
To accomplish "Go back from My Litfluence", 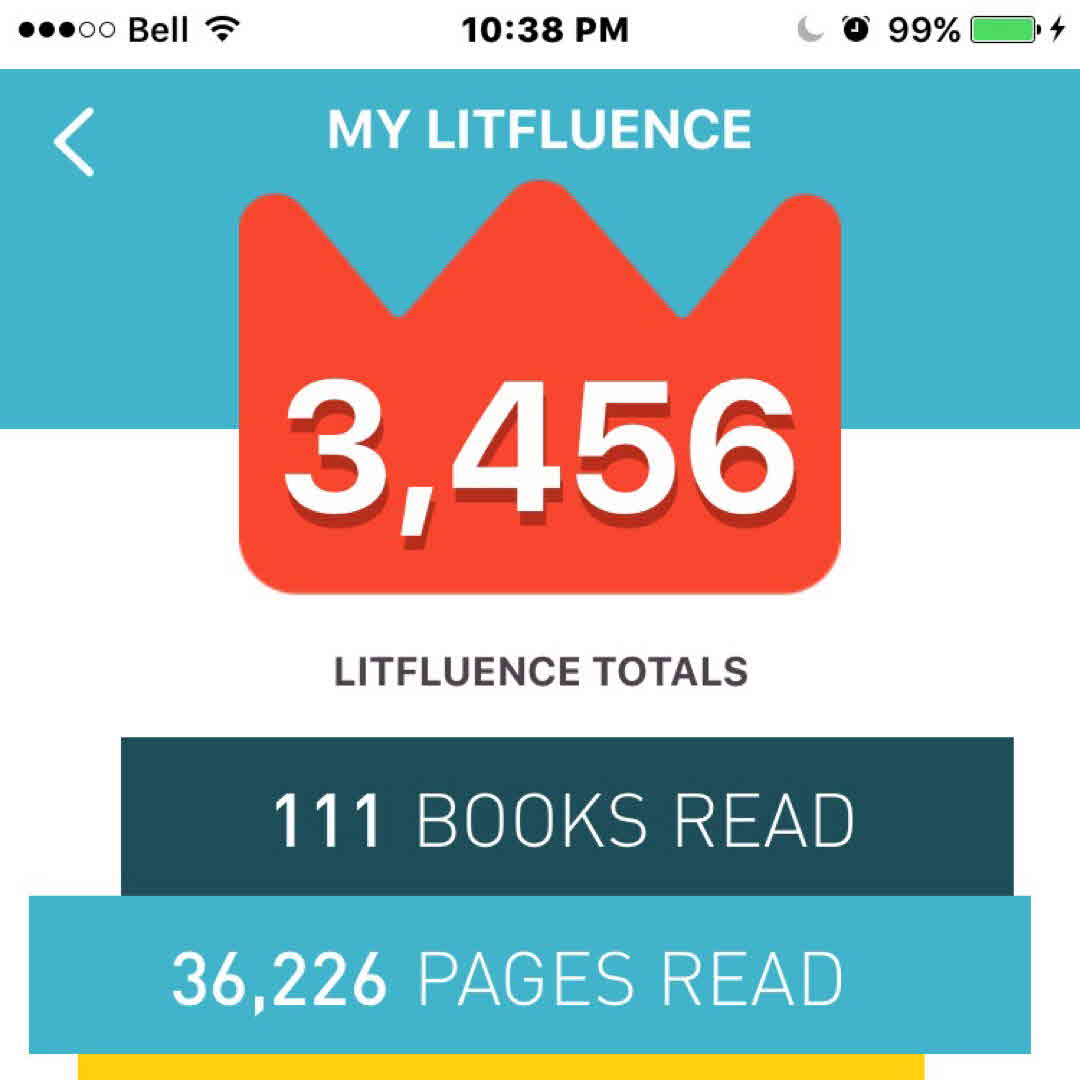I will [x=74, y=141].
